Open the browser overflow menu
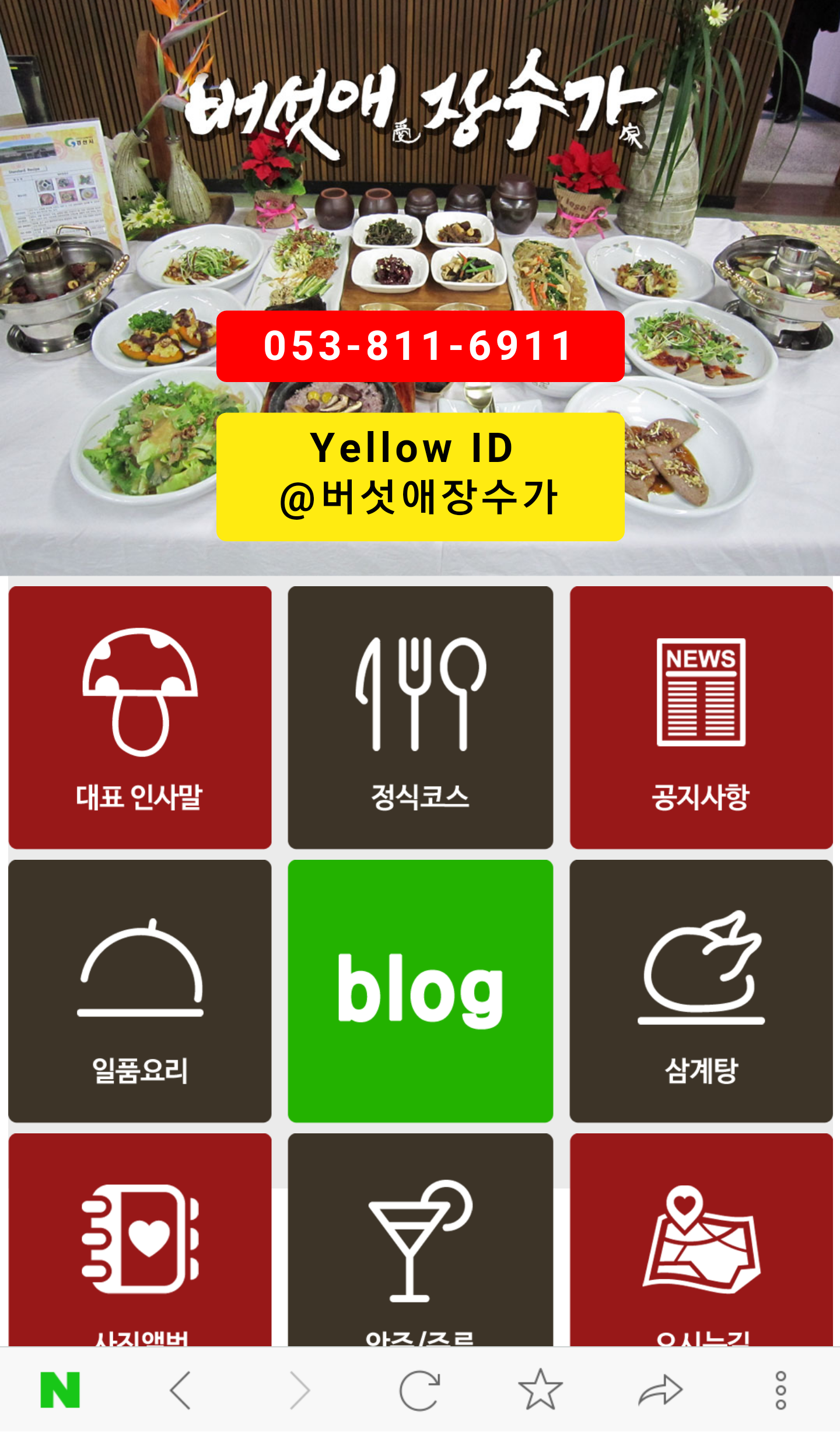 (x=780, y=1390)
